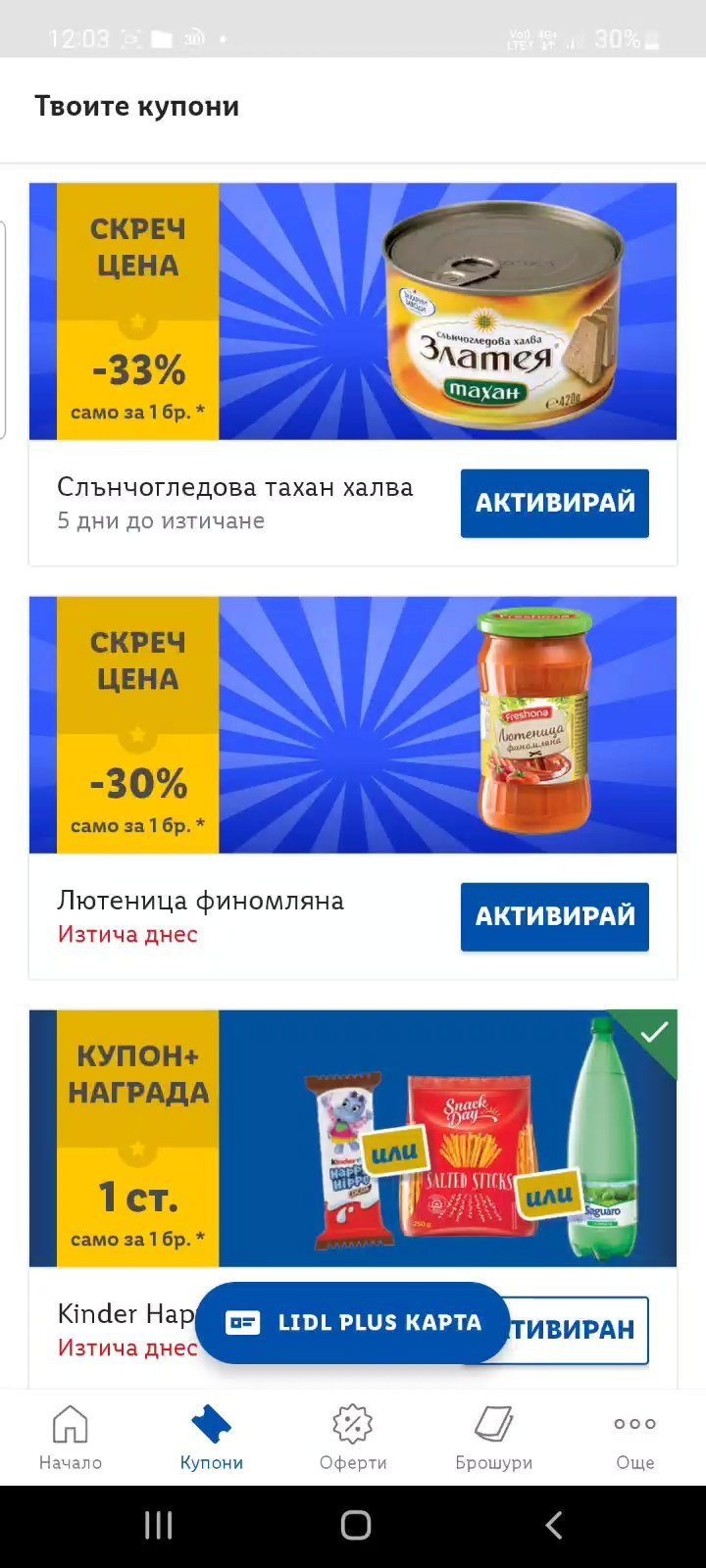Viewport: 706px width, 1568px height.
Task: Select the Купони tab
Action: (212, 1438)
